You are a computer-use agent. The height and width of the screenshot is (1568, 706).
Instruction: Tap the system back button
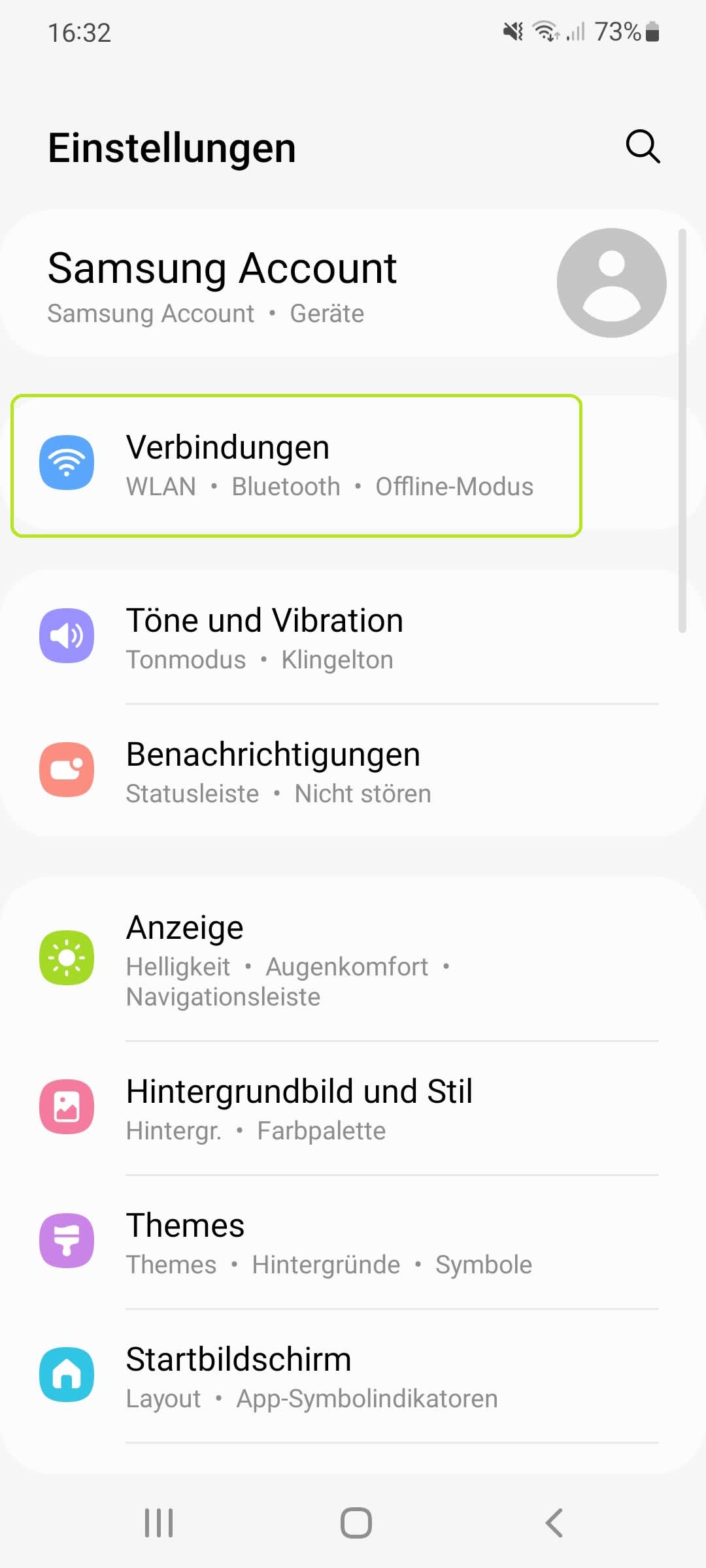tap(554, 1523)
